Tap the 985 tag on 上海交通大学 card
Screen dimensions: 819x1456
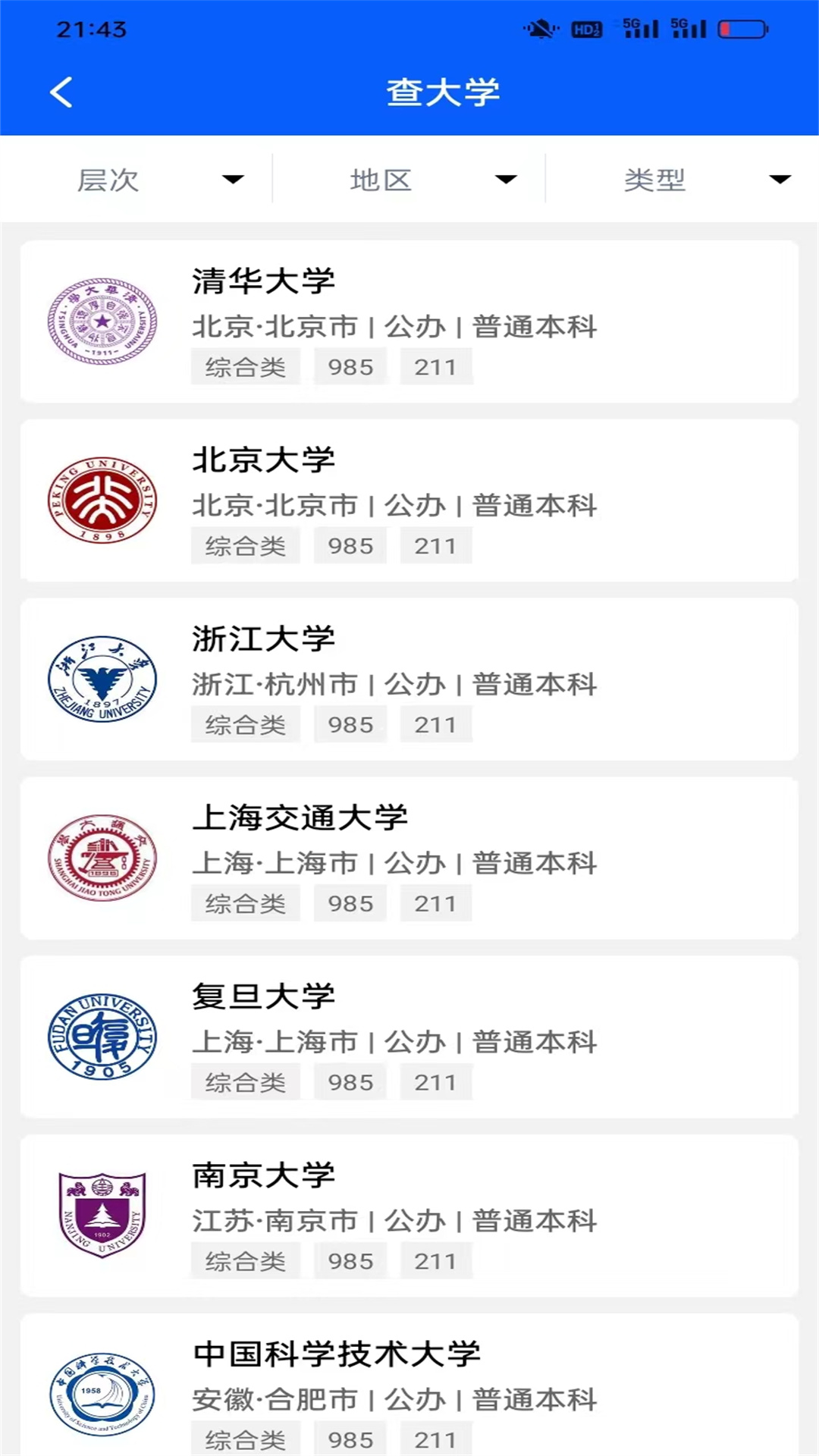(350, 902)
